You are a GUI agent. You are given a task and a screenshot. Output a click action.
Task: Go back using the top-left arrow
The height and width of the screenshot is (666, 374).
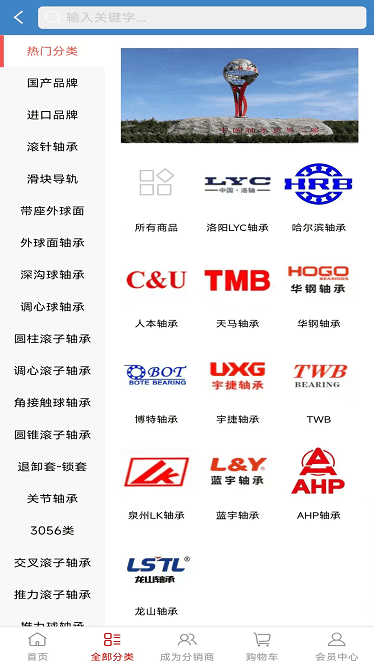point(18,17)
